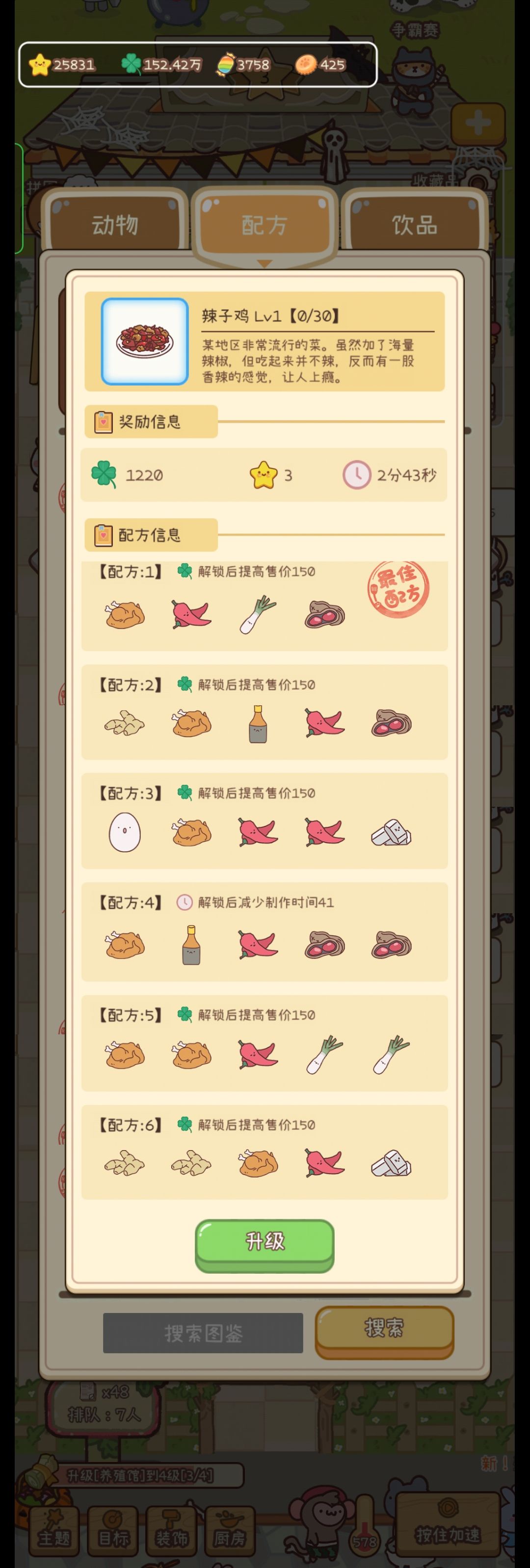
Task: Click the orange coin counter showing 425
Action: [x=317, y=64]
